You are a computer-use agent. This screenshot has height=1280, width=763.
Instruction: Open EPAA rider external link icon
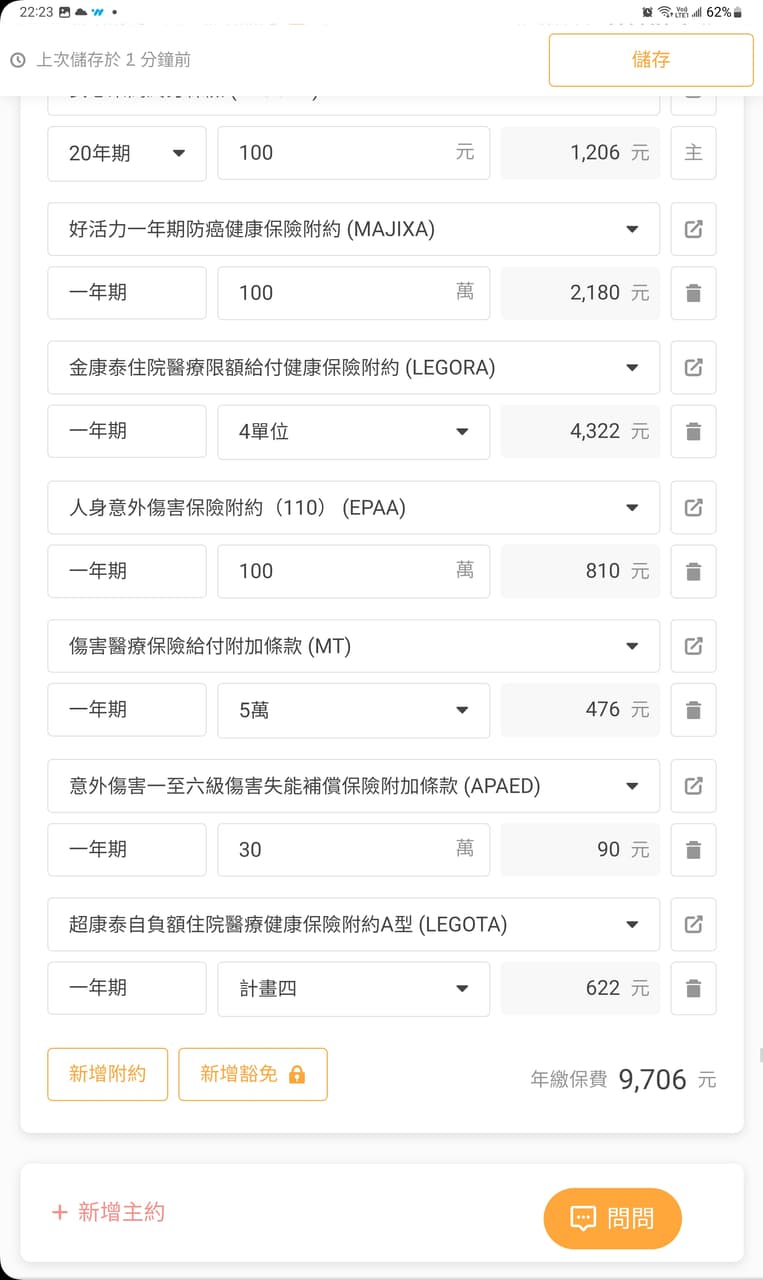693,507
